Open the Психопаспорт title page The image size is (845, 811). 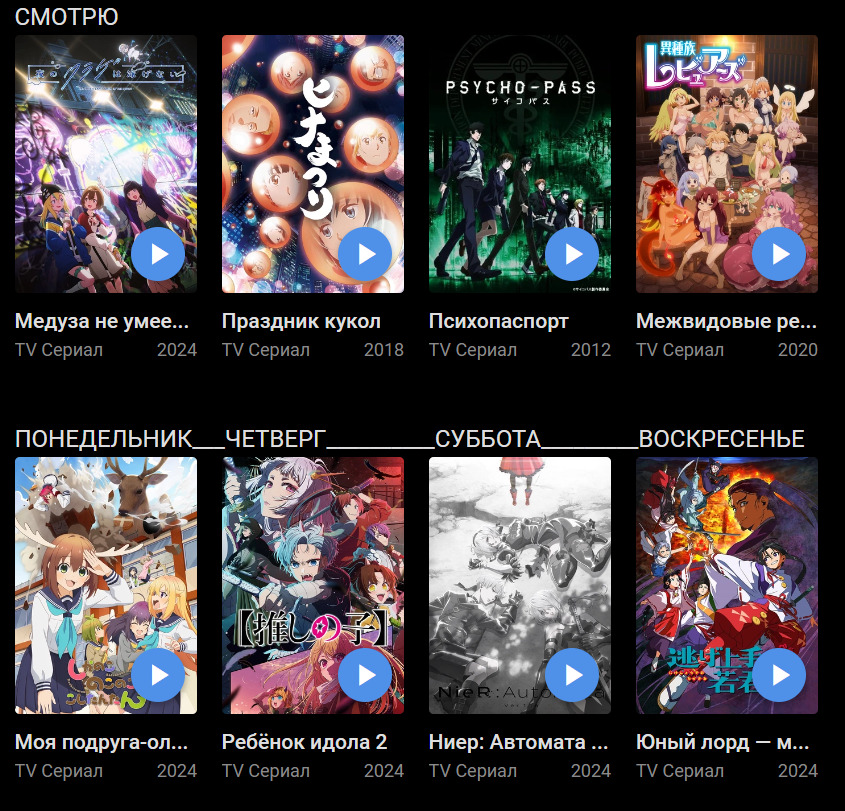coord(498,322)
